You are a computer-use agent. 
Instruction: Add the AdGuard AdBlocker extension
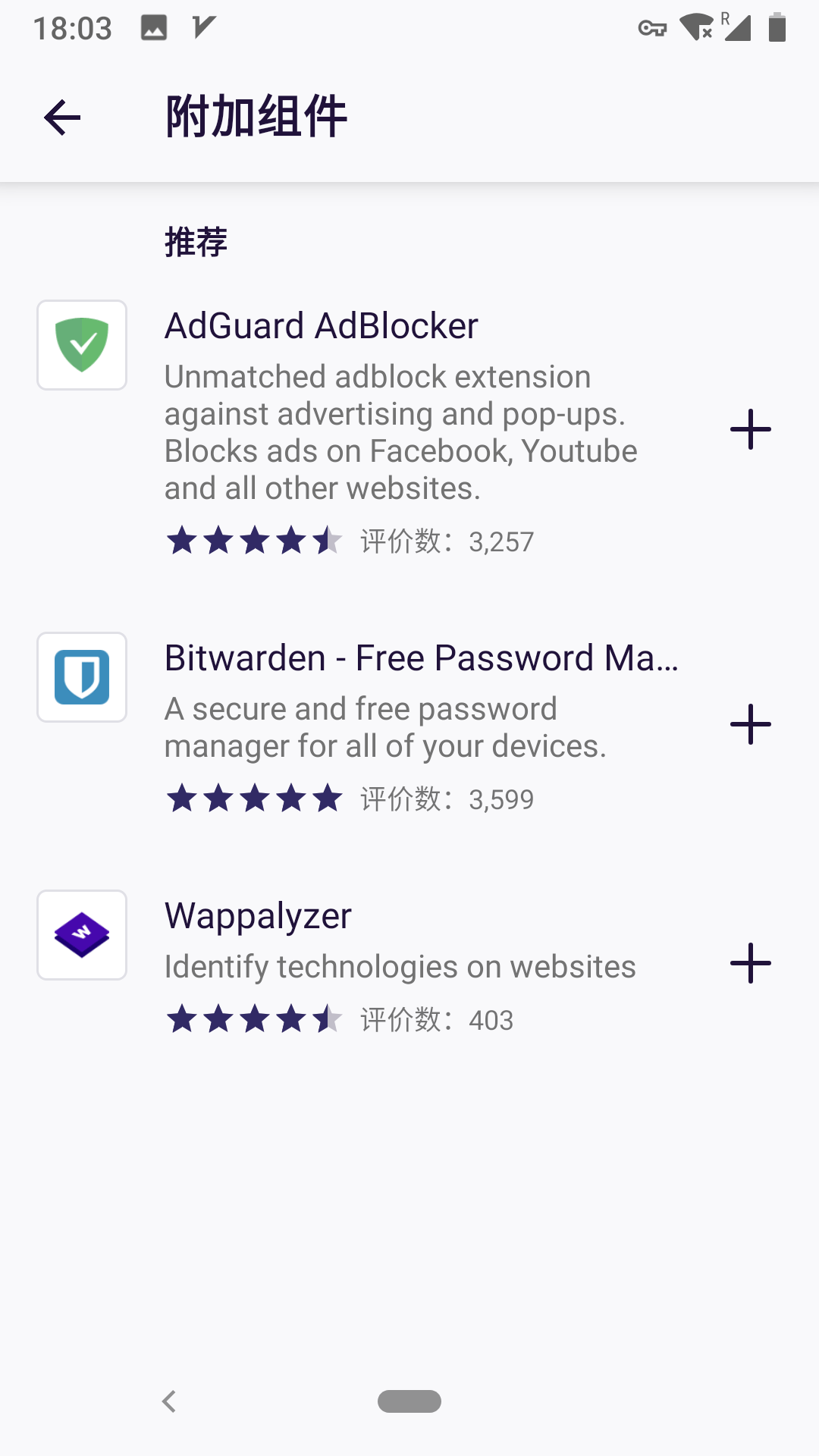[x=750, y=429]
